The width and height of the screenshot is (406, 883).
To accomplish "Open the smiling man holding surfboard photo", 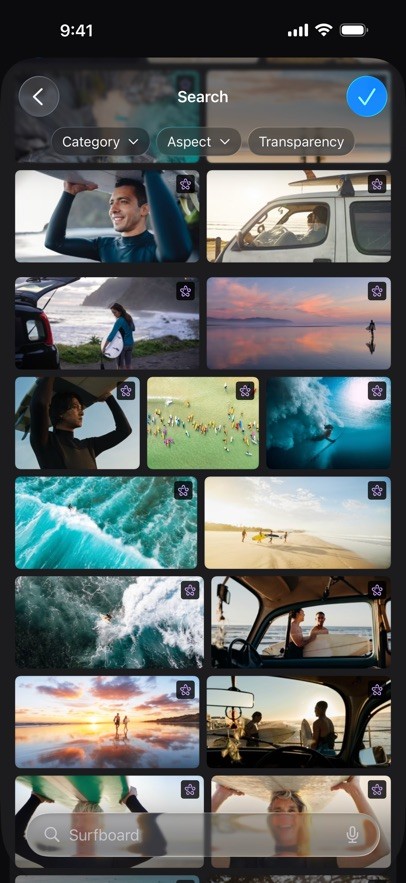I will 107,216.
